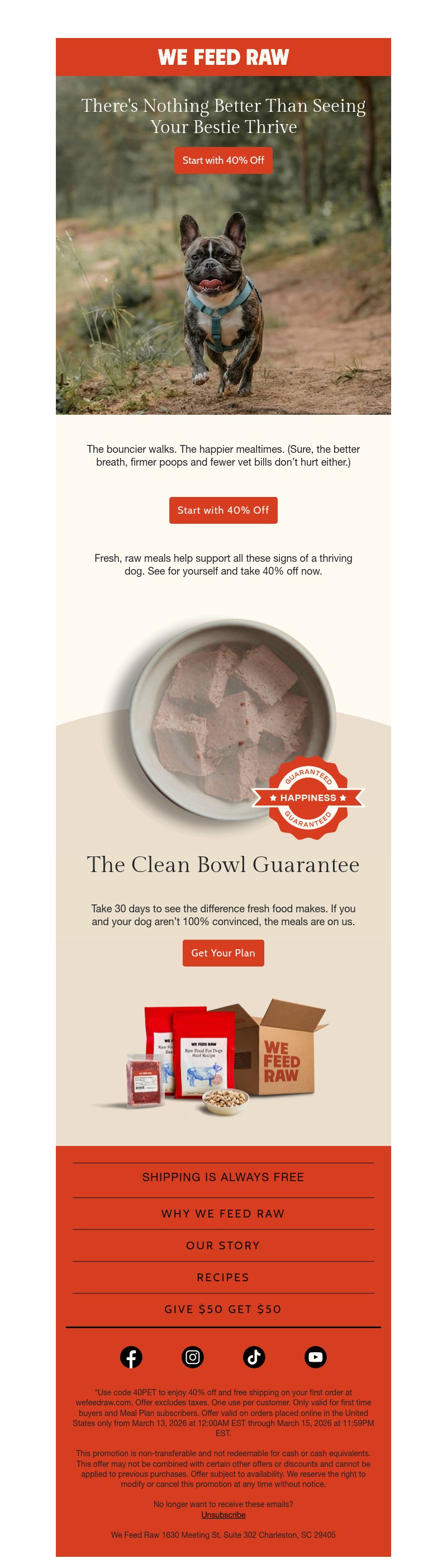Open the YouTube icon
The image size is (447, 1568).
pyautogui.click(x=315, y=1357)
